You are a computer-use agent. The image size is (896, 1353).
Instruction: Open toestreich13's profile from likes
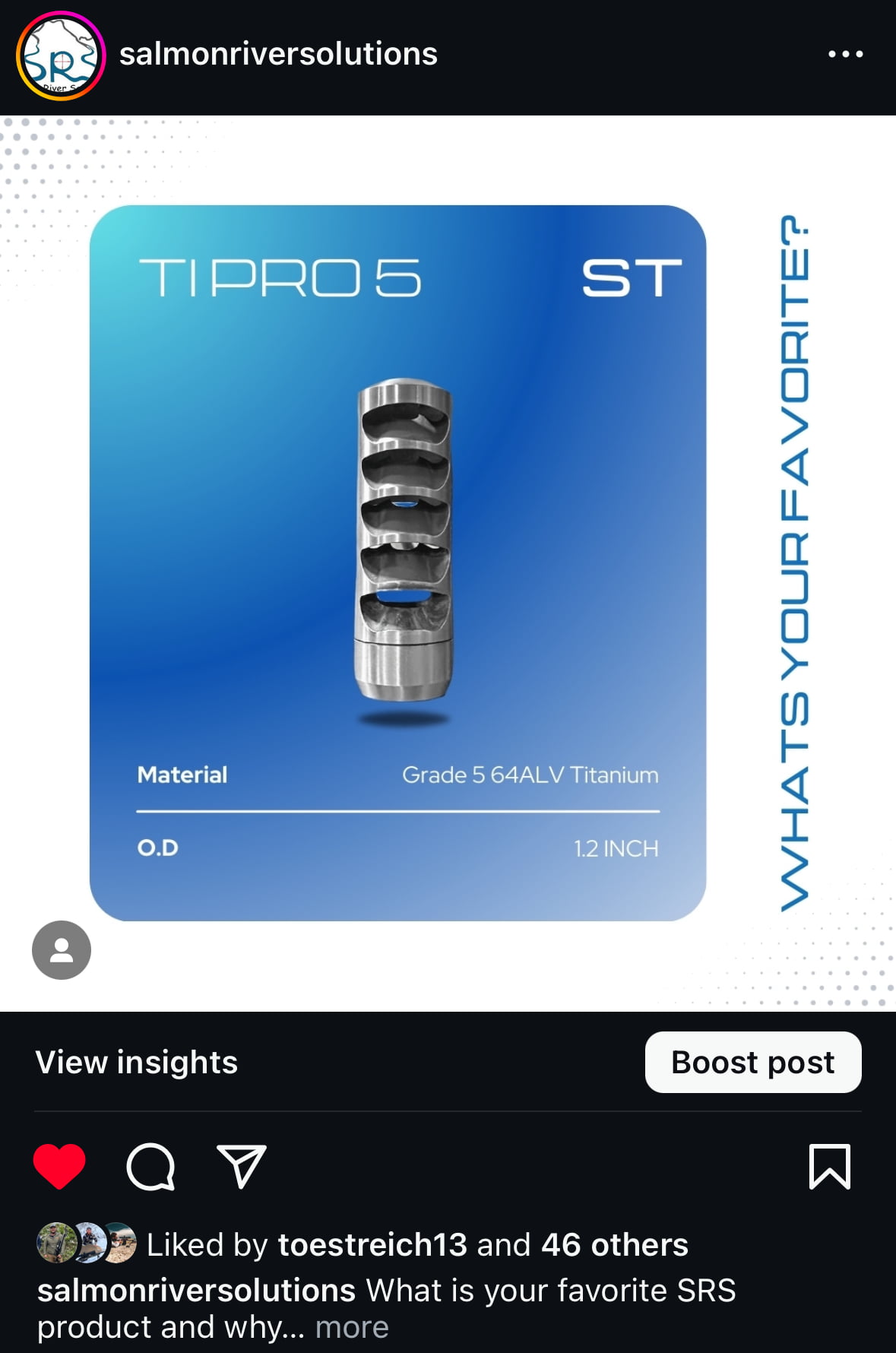point(372,1245)
